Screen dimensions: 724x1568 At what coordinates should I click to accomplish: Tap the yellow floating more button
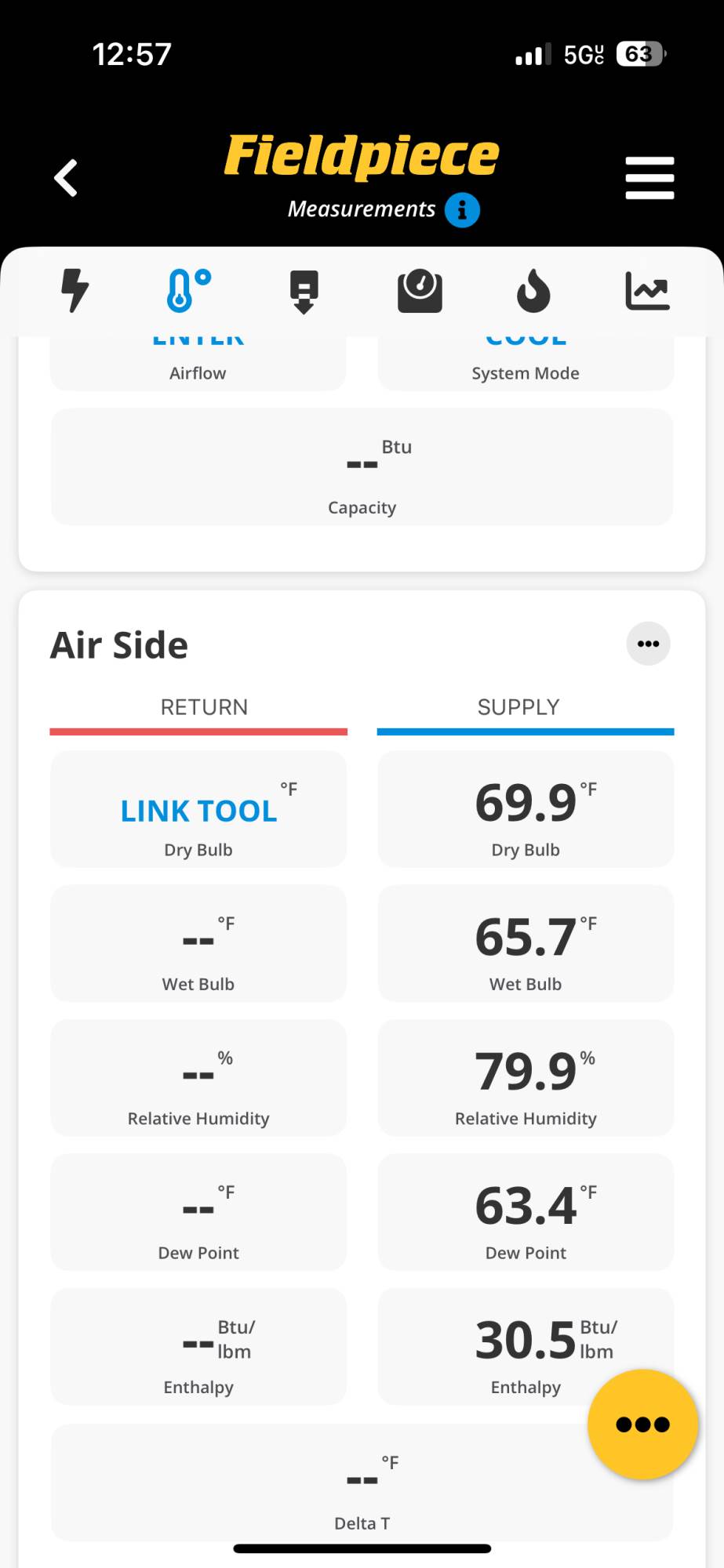point(642,1424)
